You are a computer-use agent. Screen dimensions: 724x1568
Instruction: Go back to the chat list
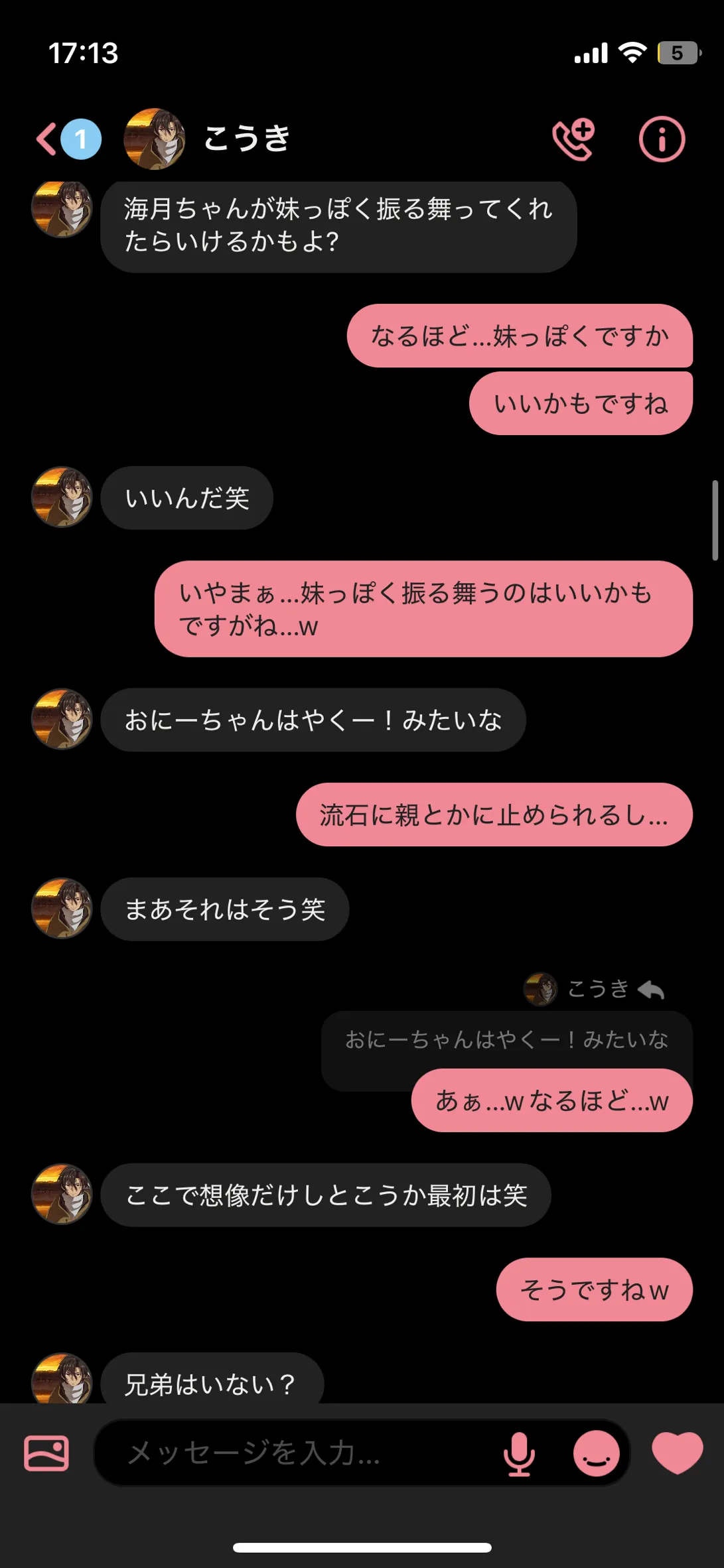point(48,139)
